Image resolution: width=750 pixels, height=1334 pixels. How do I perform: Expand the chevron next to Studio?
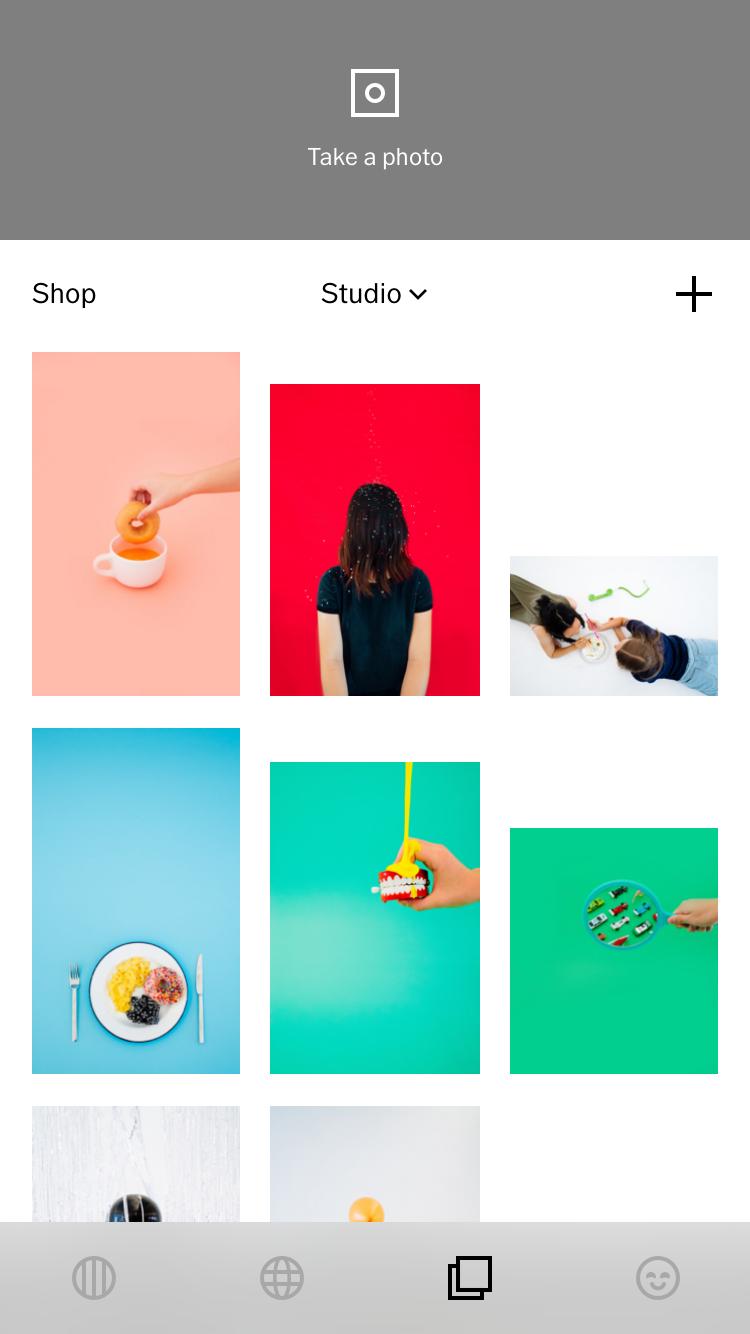pyautogui.click(x=419, y=295)
